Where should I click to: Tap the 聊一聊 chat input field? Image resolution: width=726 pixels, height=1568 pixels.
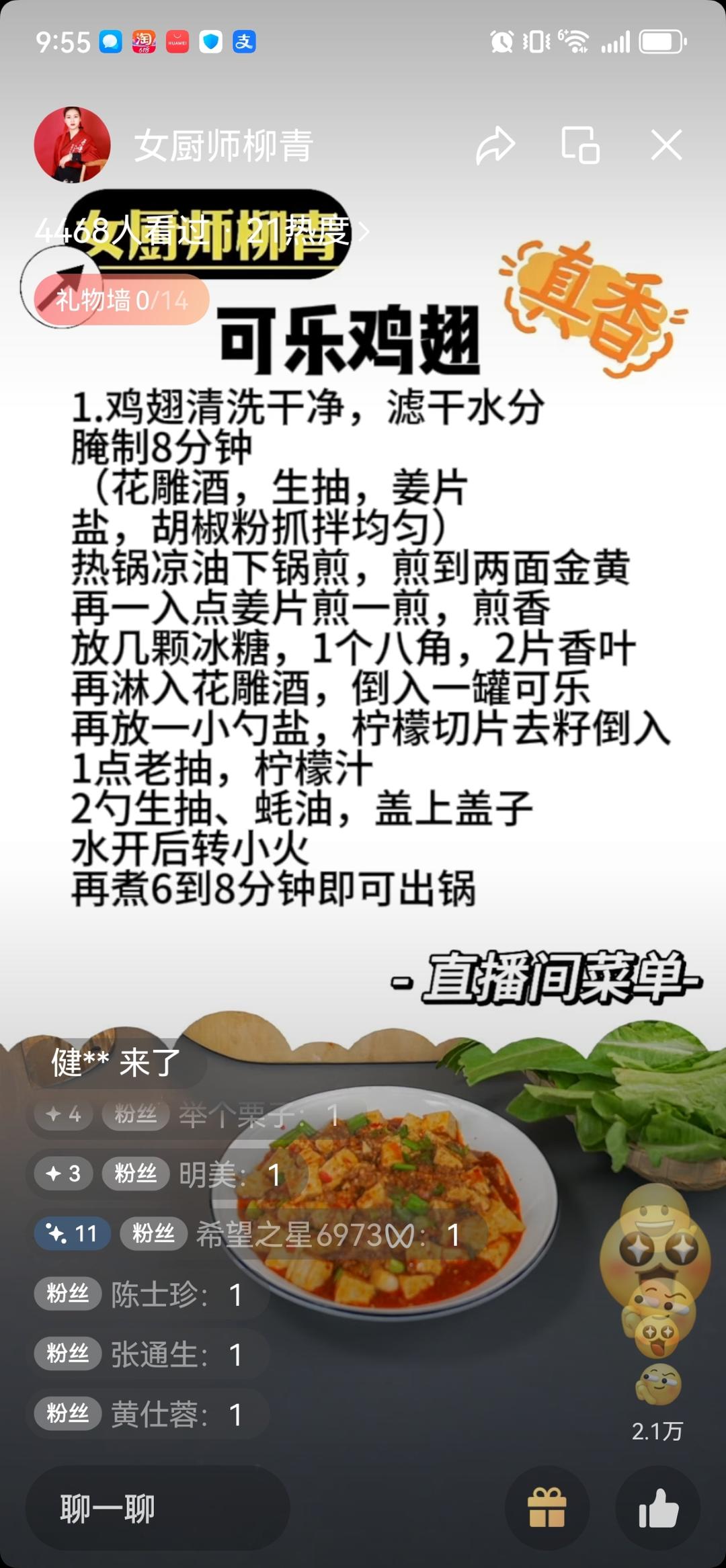(x=156, y=1509)
